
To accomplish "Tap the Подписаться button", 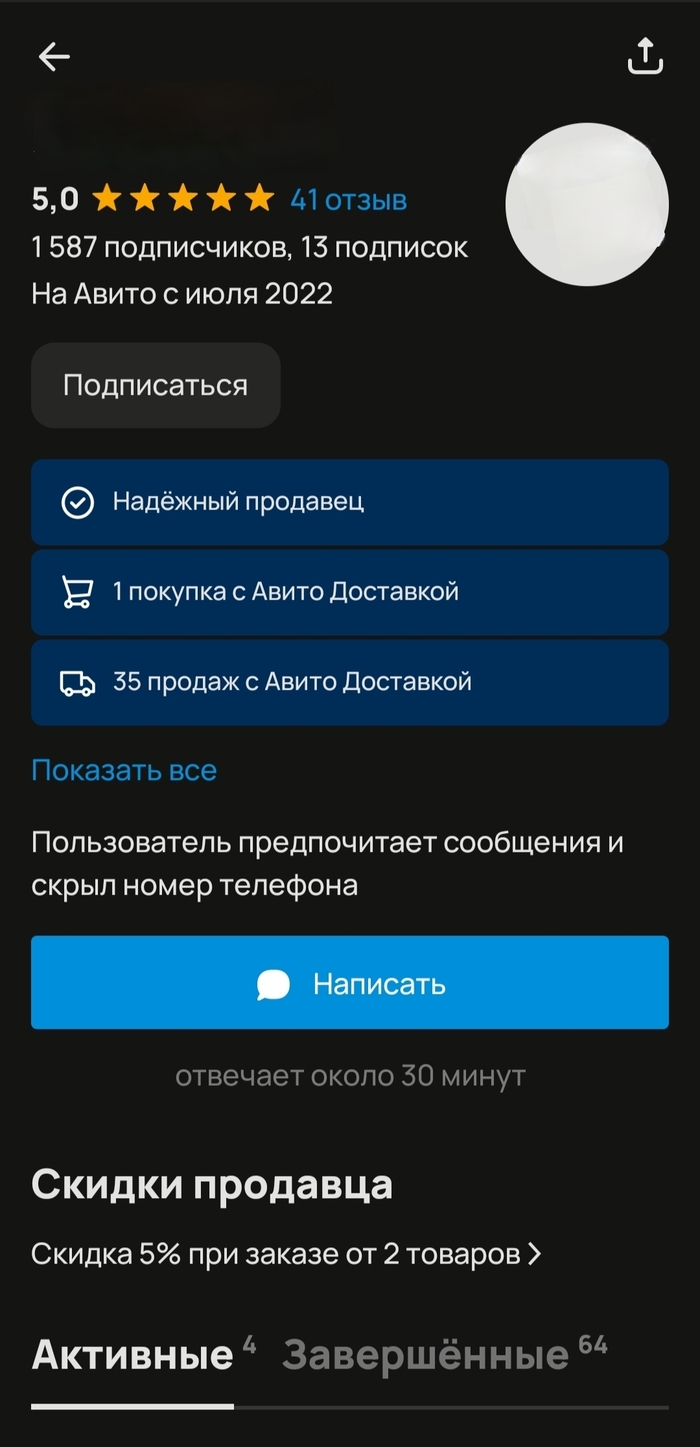I will (156, 386).
